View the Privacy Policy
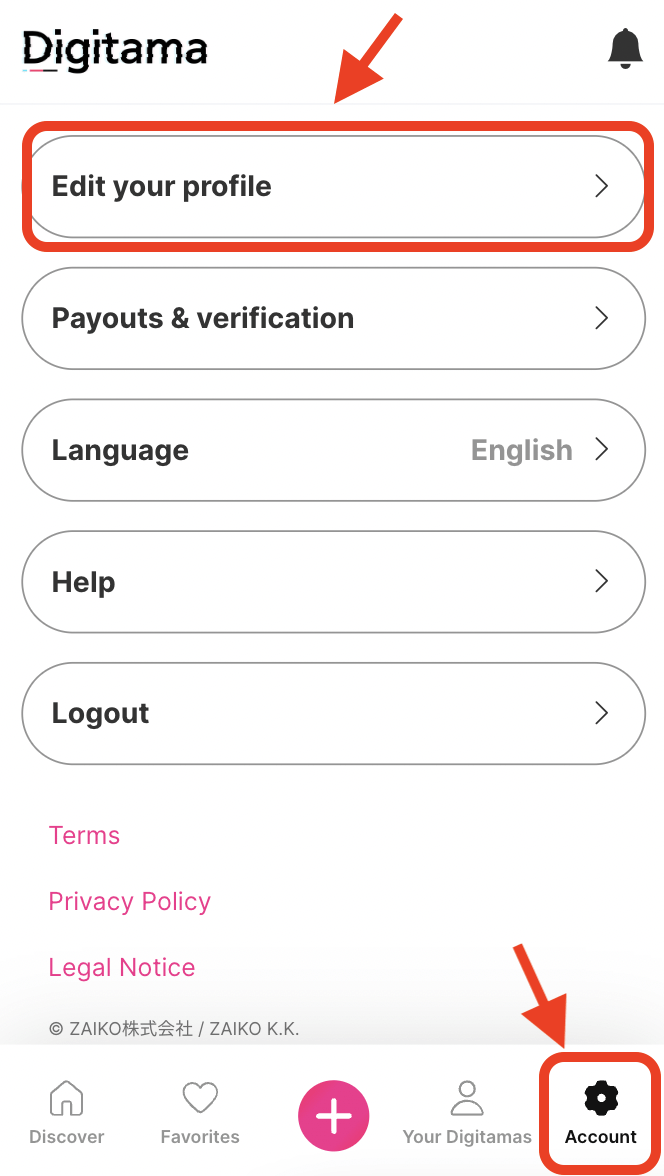 tap(129, 902)
